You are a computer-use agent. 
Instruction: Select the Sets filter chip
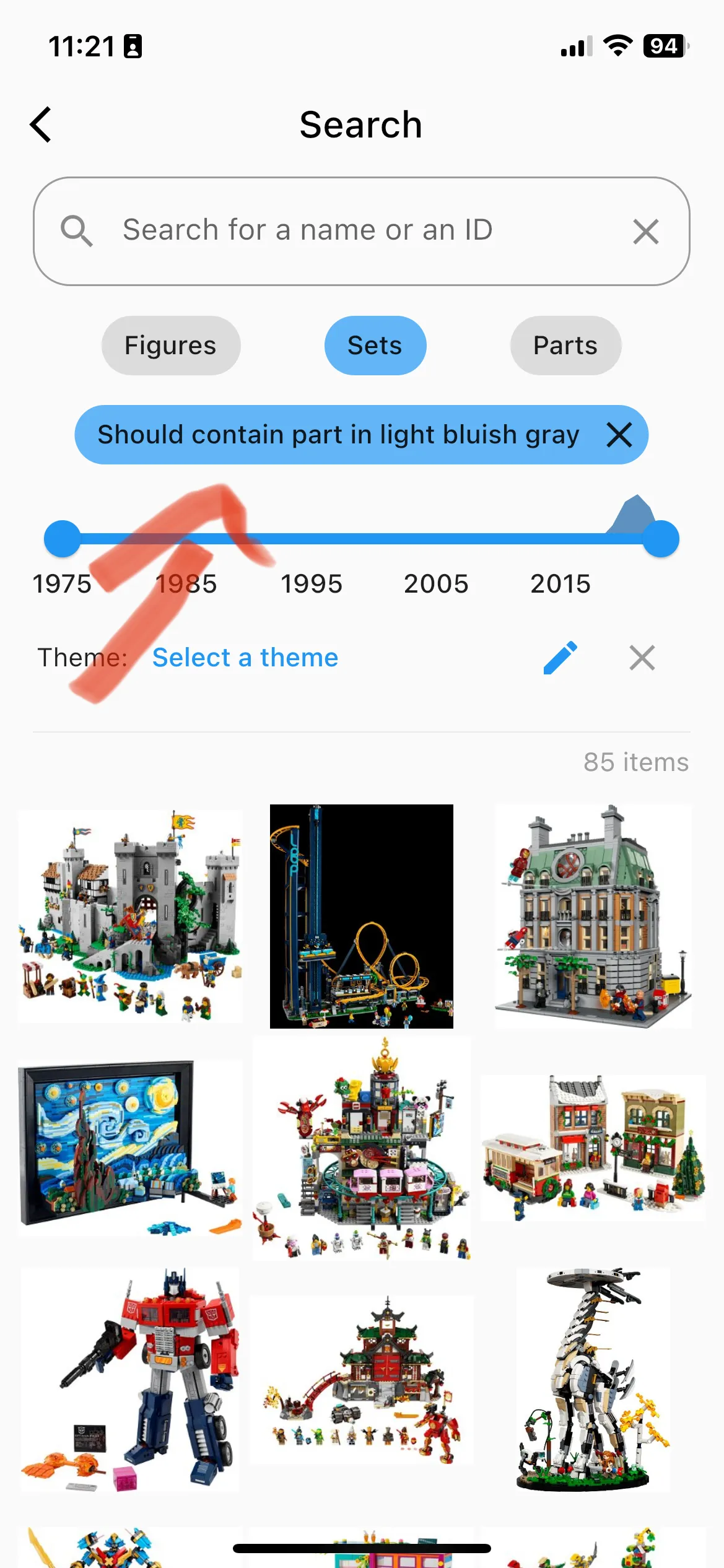pyautogui.click(x=375, y=346)
